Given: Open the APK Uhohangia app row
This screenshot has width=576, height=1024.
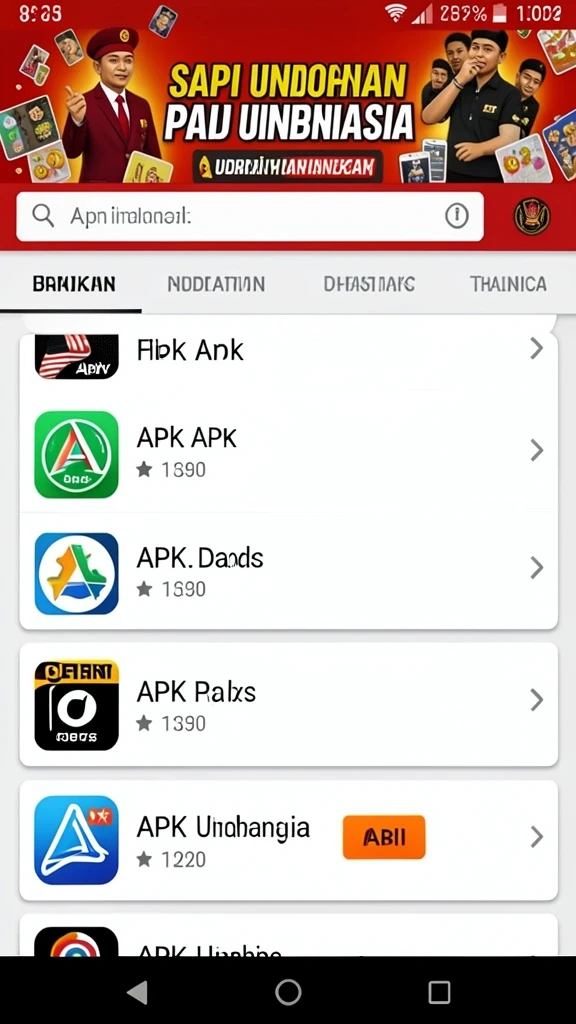Looking at the screenshot, I should 289,840.
